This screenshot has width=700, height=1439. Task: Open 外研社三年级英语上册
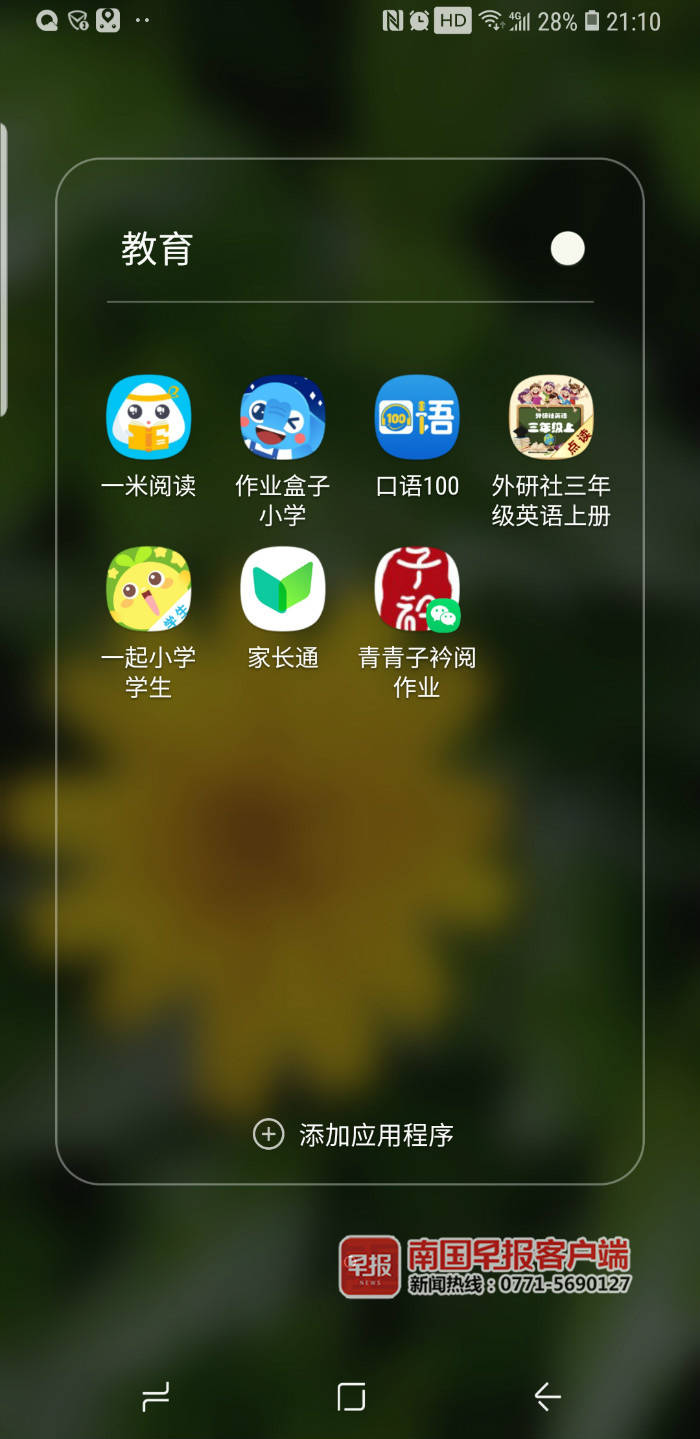click(x=551, y=418)
